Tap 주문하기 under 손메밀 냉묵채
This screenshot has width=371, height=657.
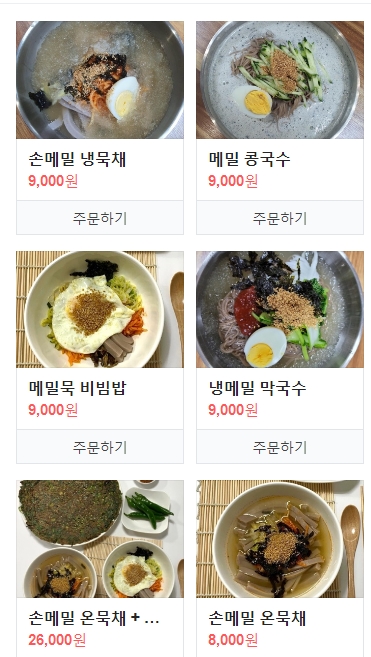point(100,217)
